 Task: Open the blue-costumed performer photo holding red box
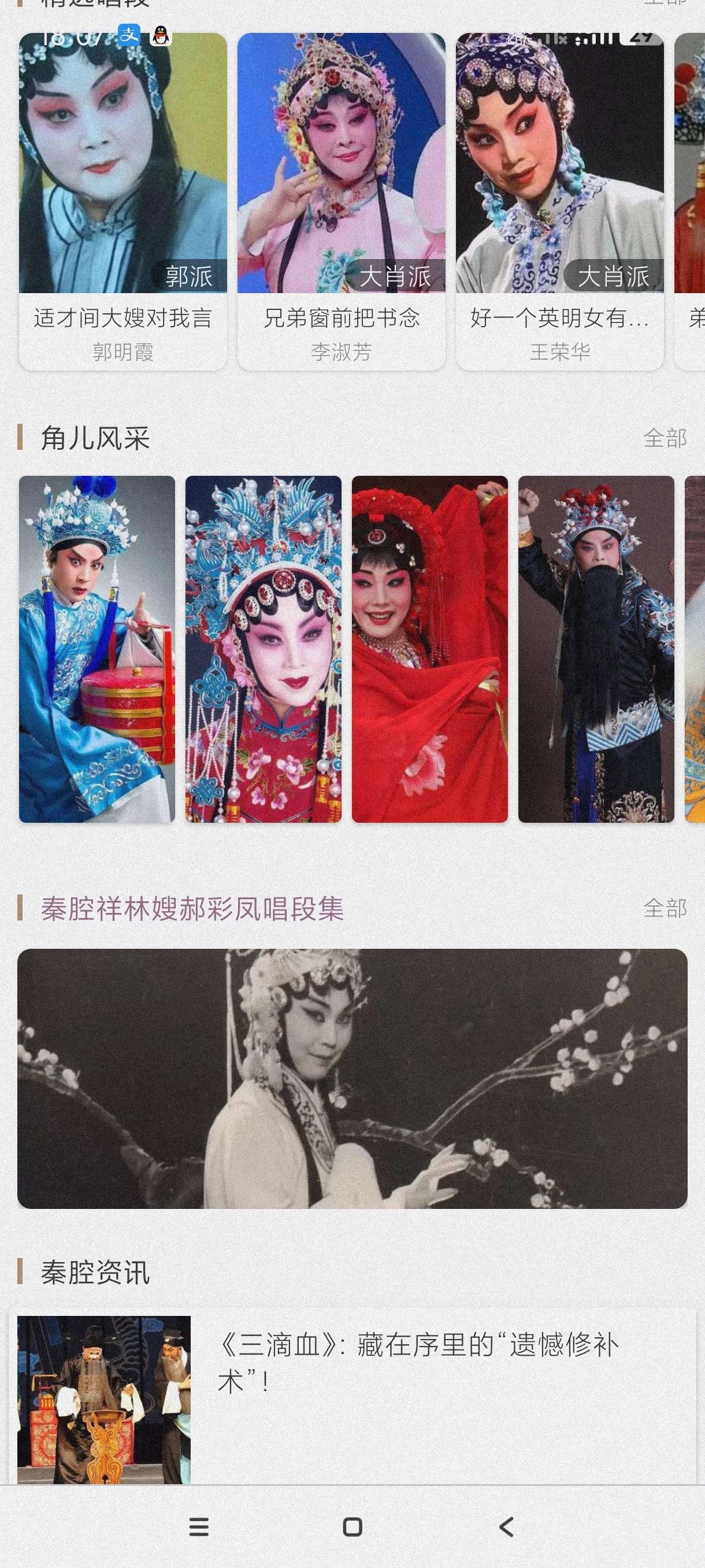pos(97,649)
